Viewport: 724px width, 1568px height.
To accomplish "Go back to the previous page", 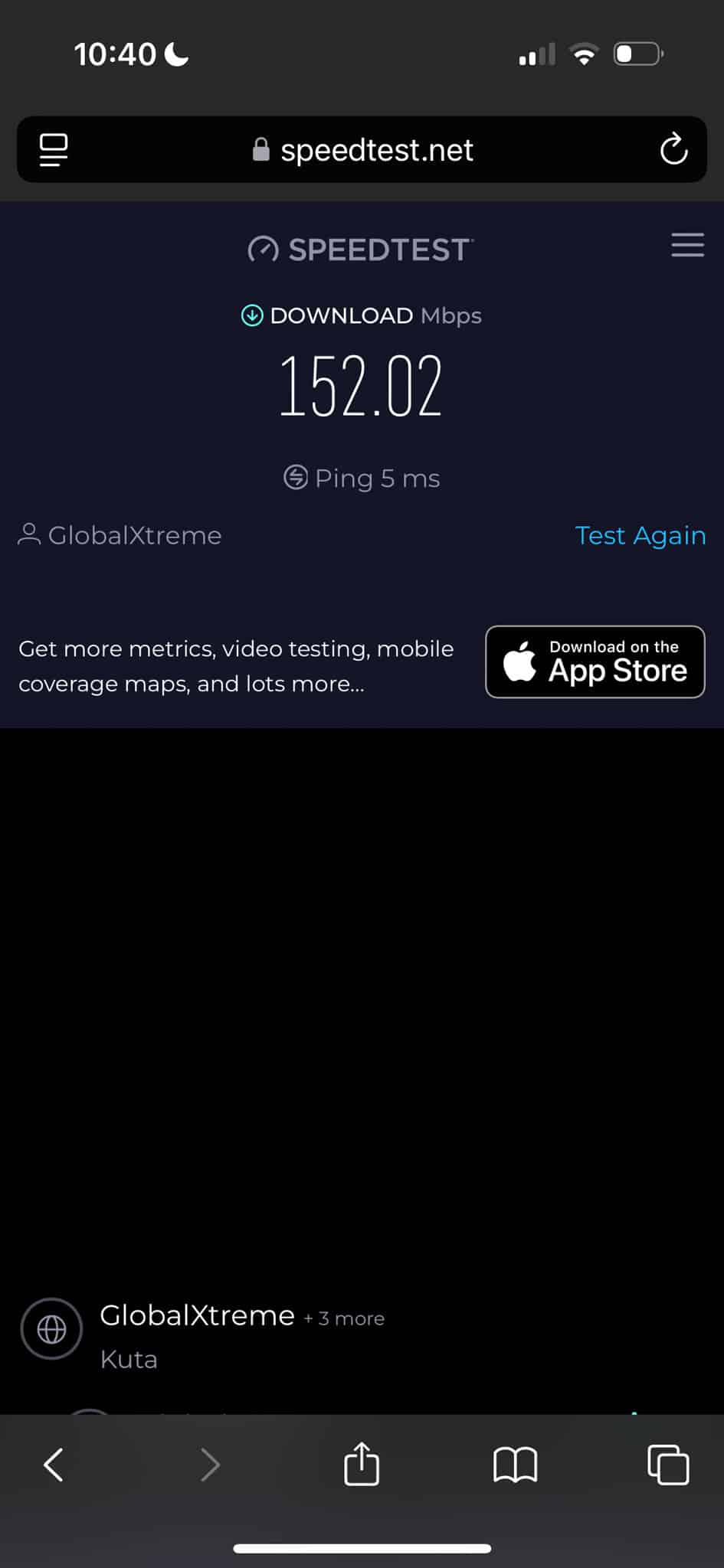I will click(x=54, y=1465).
